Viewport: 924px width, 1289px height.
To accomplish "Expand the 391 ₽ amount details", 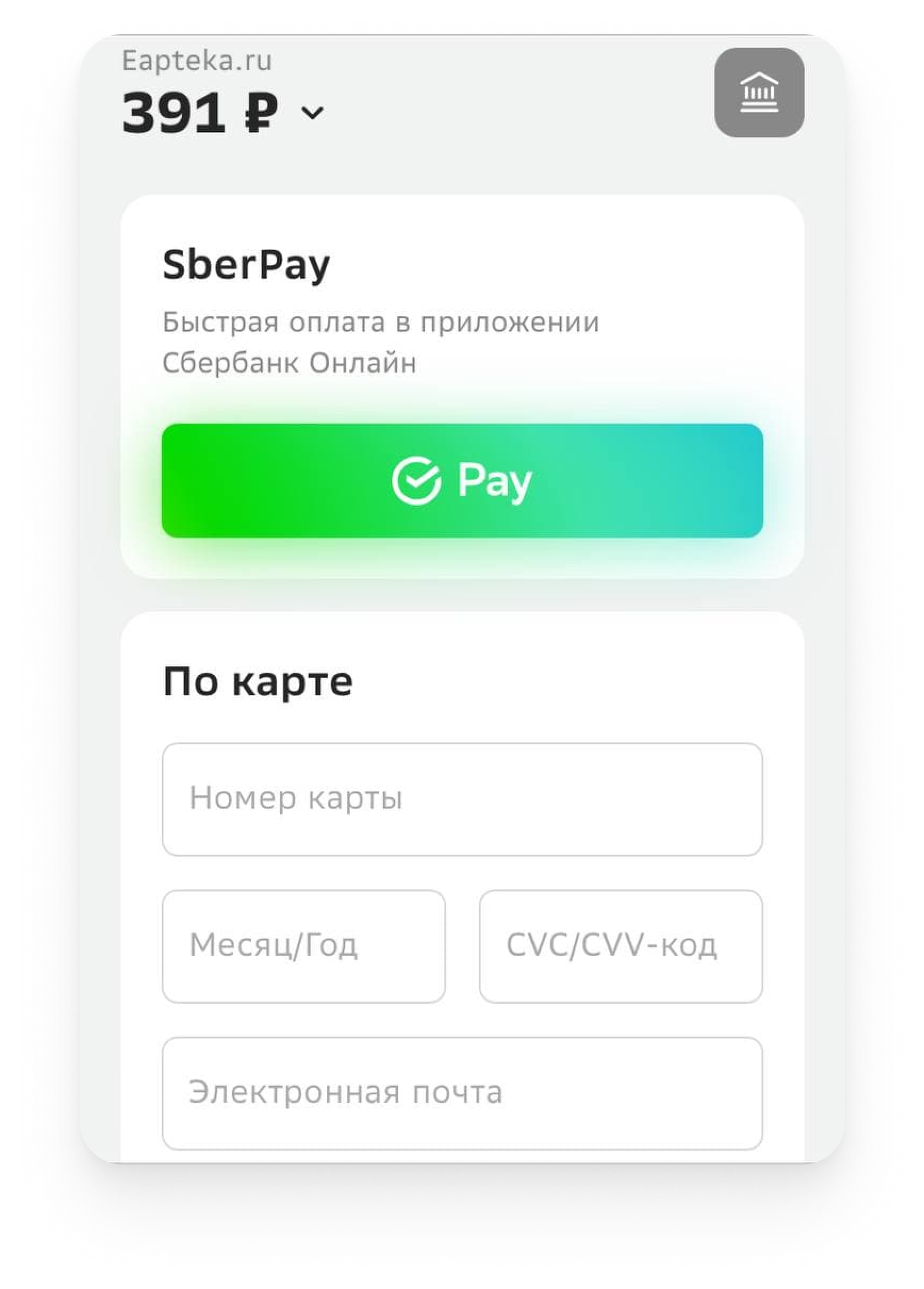I will 312,112.
